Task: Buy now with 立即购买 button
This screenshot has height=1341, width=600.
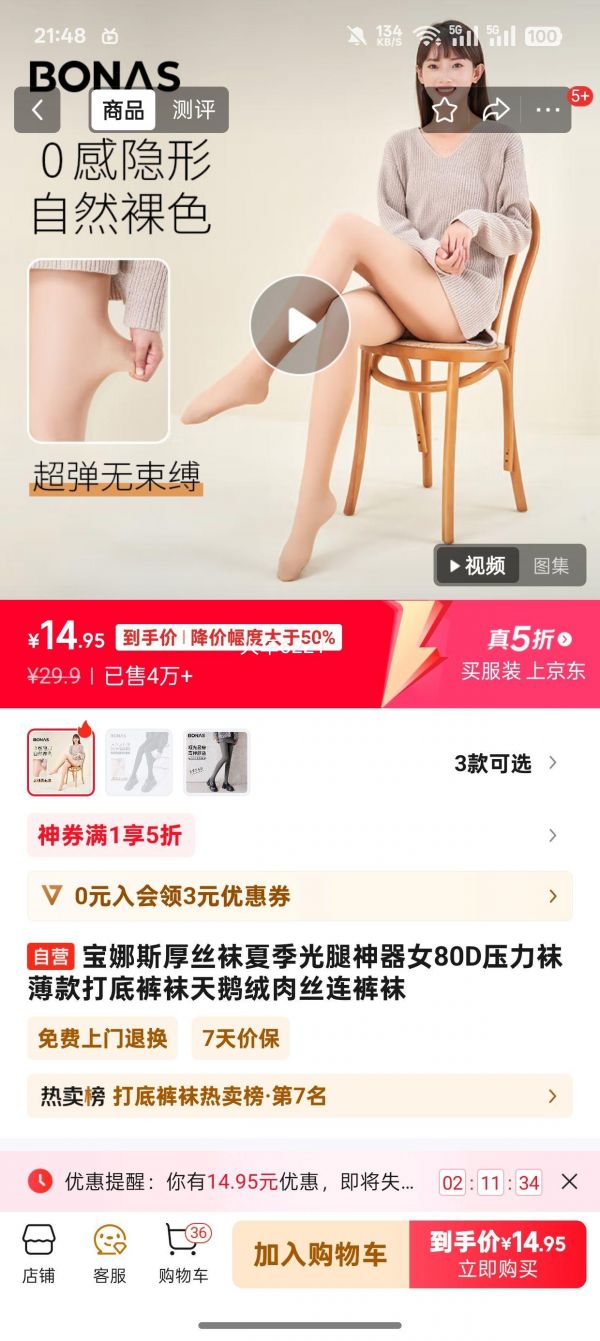Action: point(498,1254)
